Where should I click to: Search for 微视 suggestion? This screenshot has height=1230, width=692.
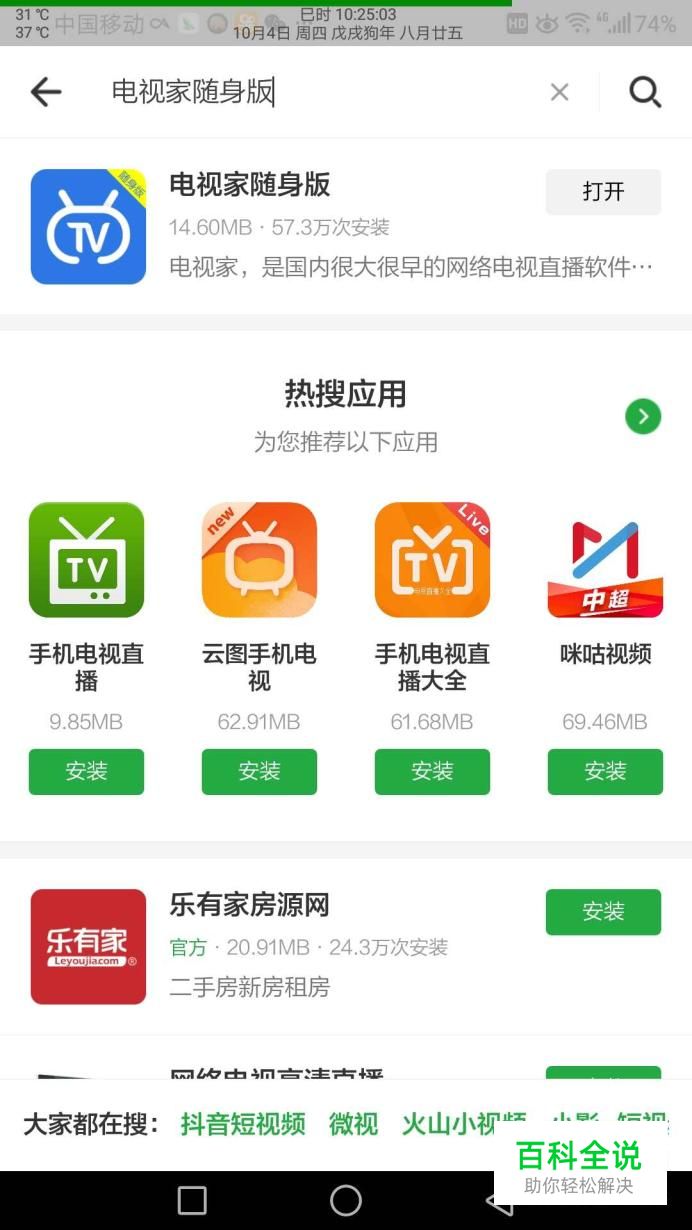353,1124
